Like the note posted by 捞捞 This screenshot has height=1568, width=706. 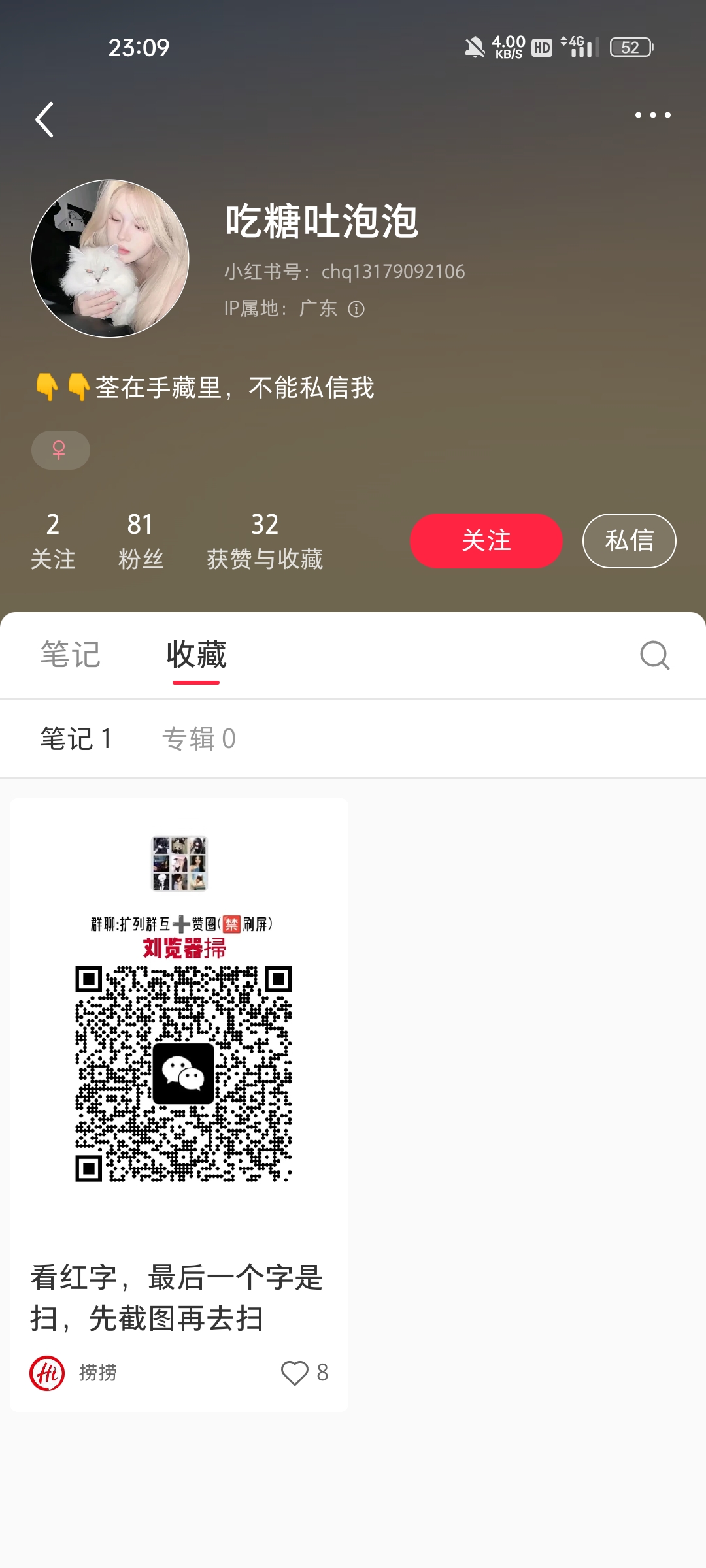coord(295,1373)
